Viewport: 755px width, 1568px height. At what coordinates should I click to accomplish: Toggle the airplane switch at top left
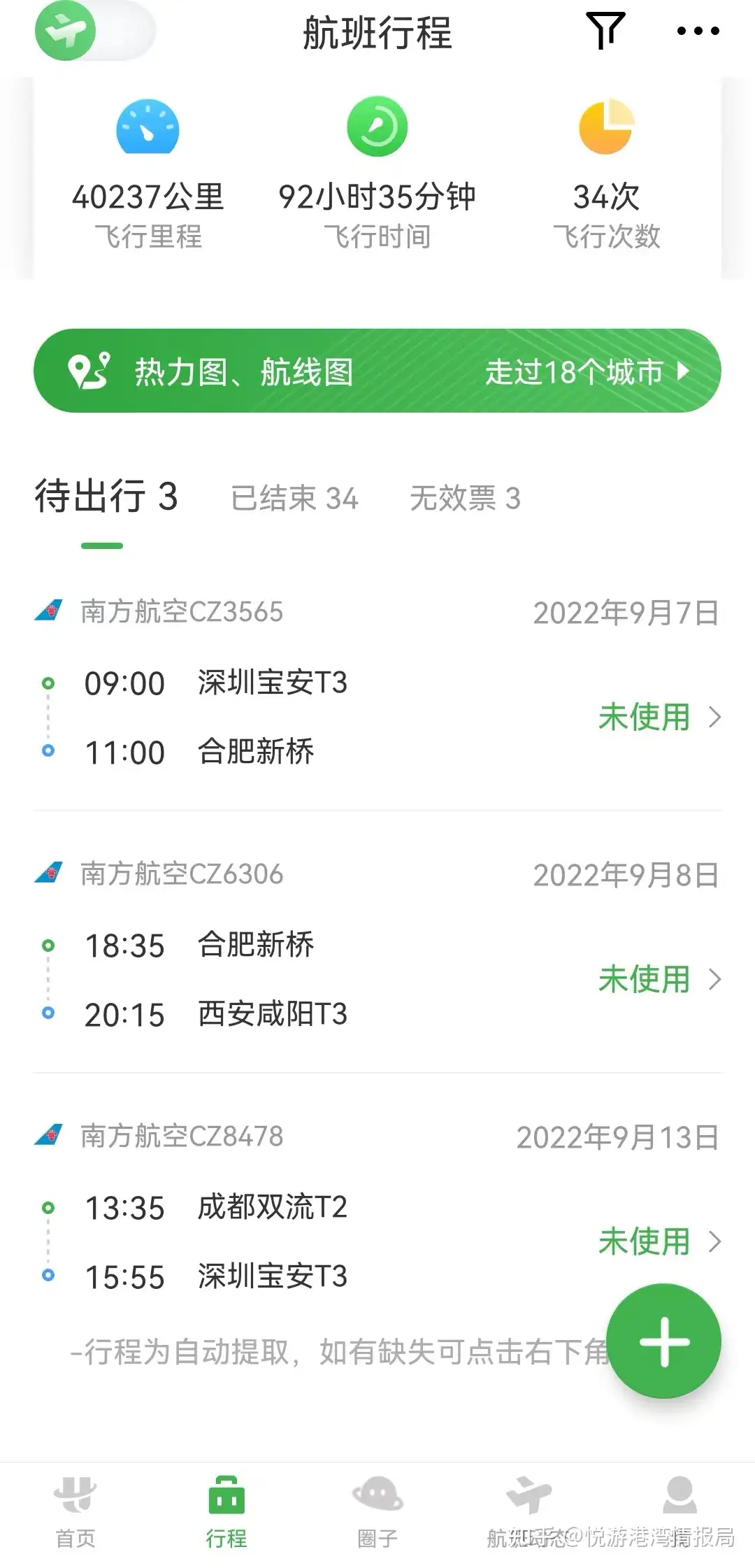[95, 31]
